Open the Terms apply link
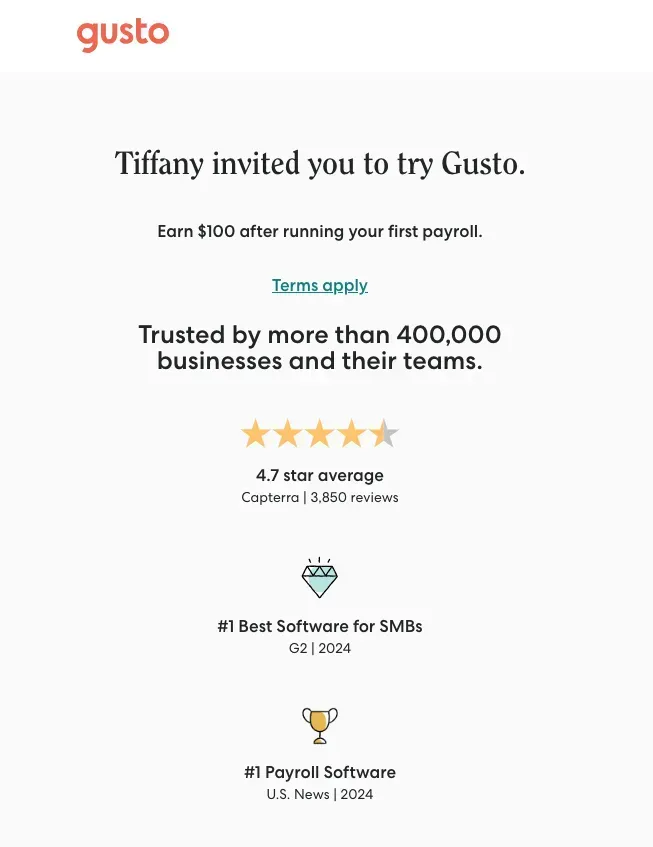This screenshot has height=847, width=653. pyautogui.click(x=320, y=286)
